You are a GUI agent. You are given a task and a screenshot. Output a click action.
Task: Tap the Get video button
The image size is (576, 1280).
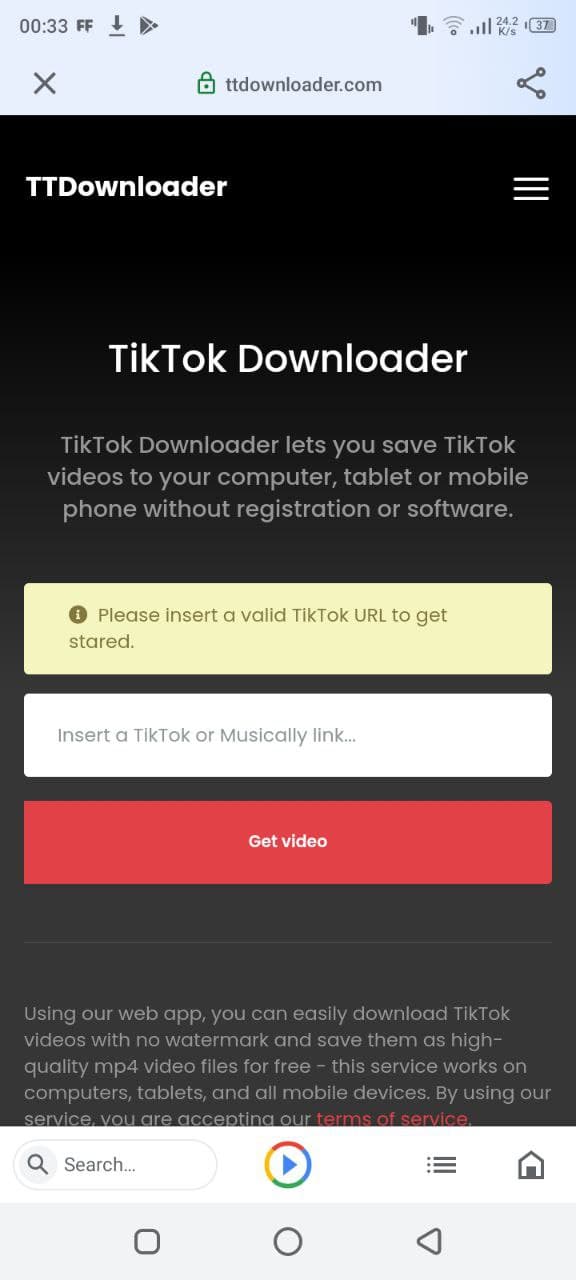[x=288, y=842]
